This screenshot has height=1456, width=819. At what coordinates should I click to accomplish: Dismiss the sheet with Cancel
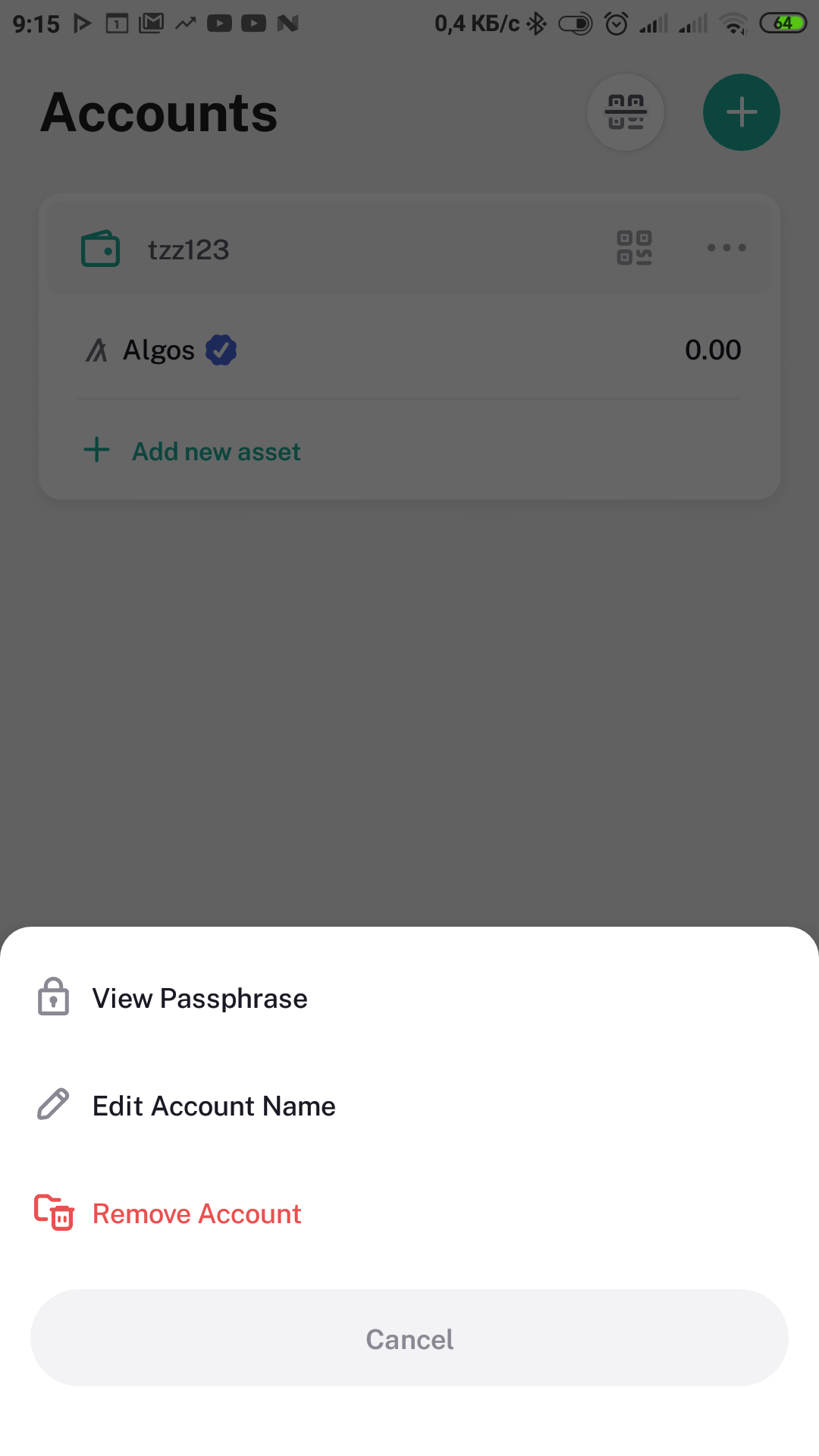[409, 1338]
